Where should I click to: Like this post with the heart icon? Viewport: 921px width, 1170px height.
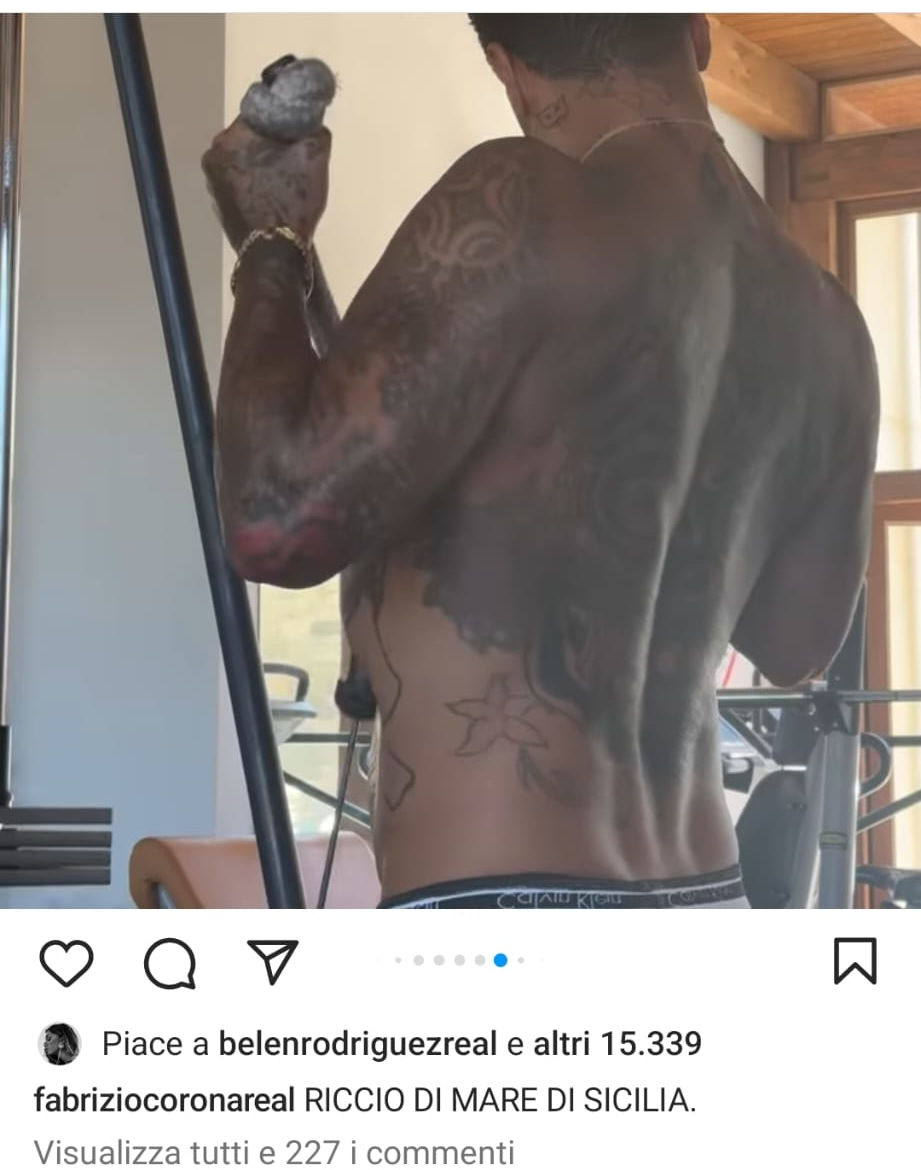66,962
